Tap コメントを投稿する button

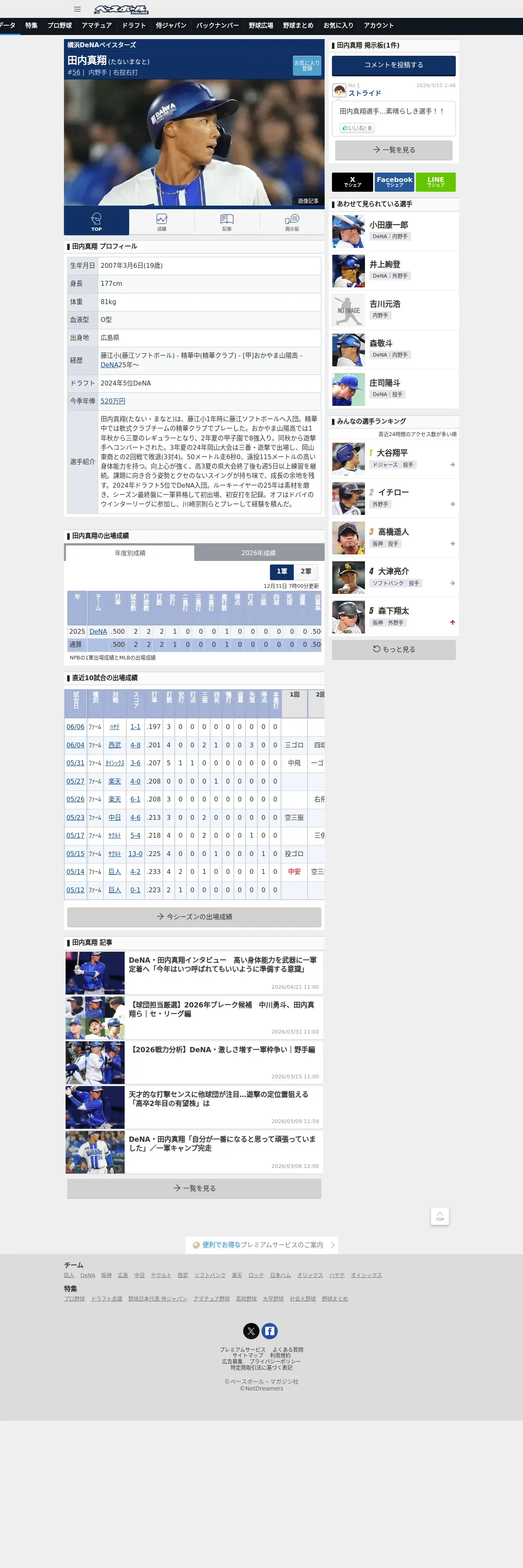(393, 65)
